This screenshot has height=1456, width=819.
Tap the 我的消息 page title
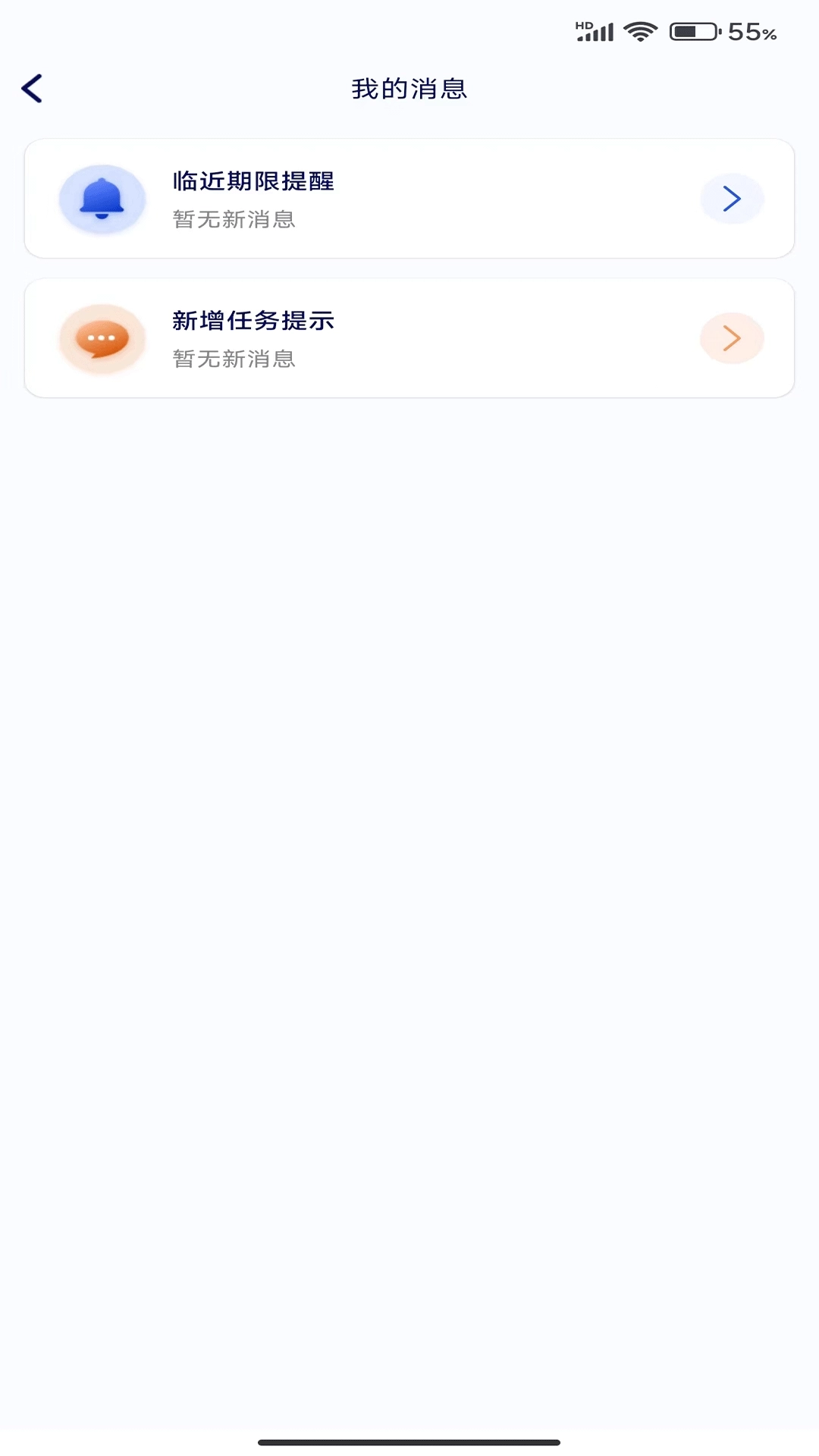409,89
